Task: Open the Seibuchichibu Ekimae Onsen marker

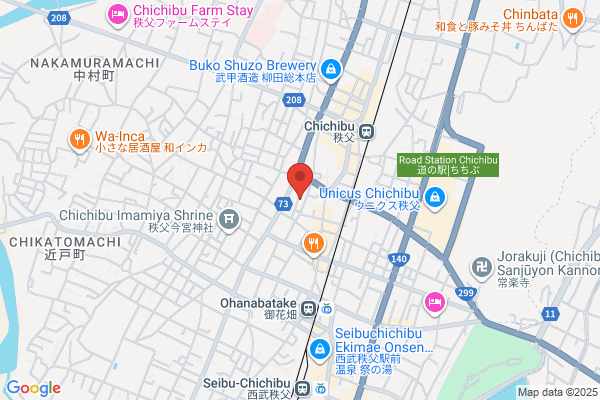Action: (320, 350)
